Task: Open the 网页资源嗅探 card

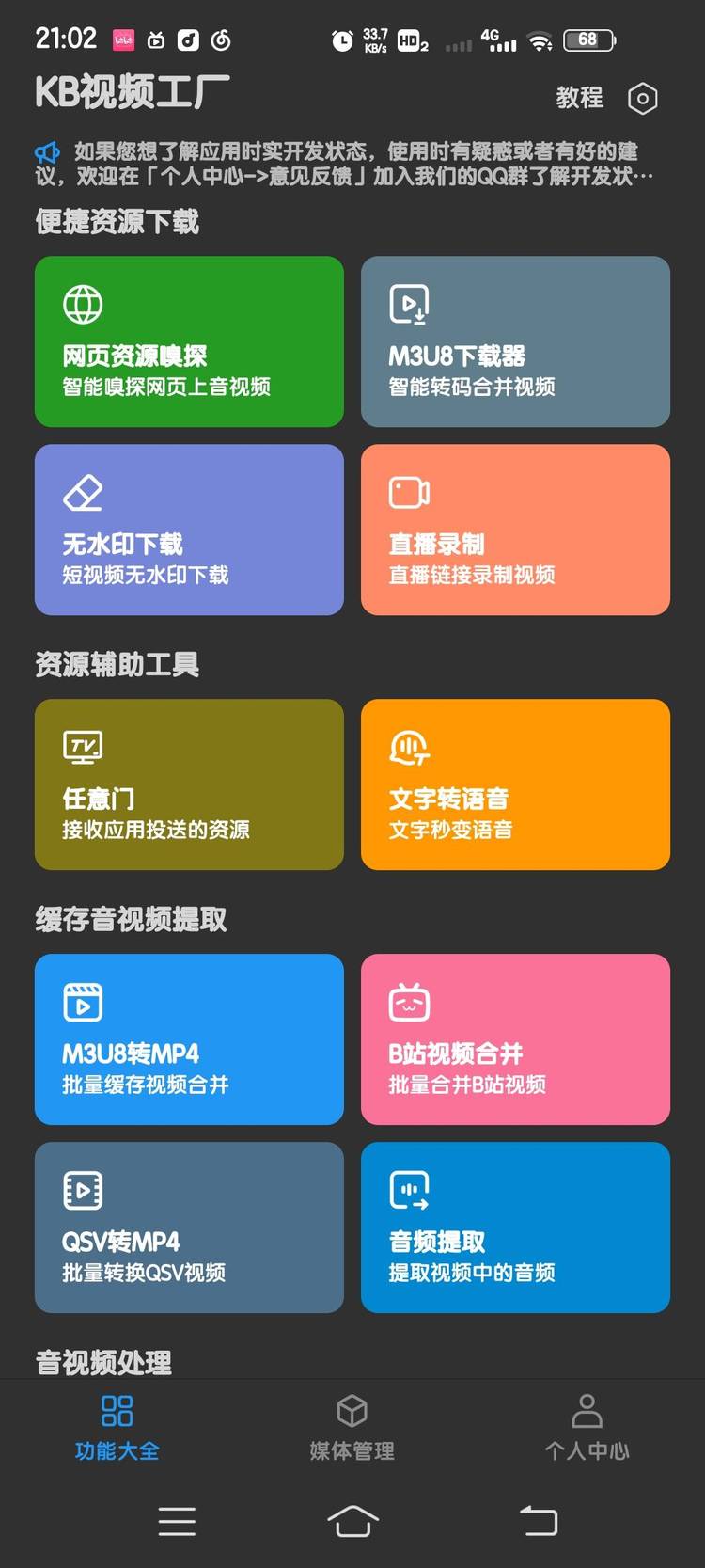Action: [189, 341]
